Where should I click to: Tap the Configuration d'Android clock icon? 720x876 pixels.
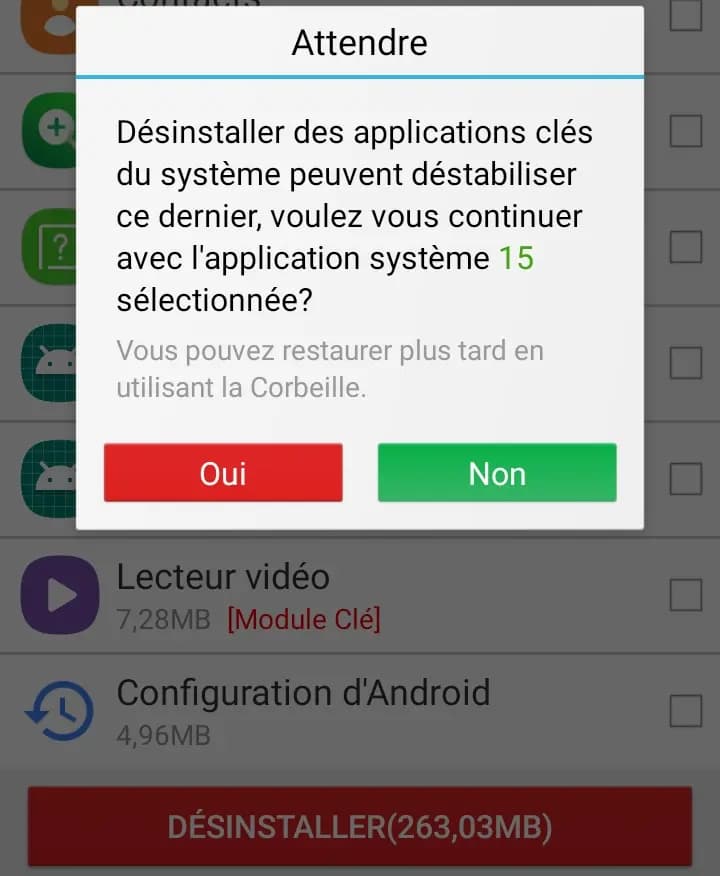(58, 710)
